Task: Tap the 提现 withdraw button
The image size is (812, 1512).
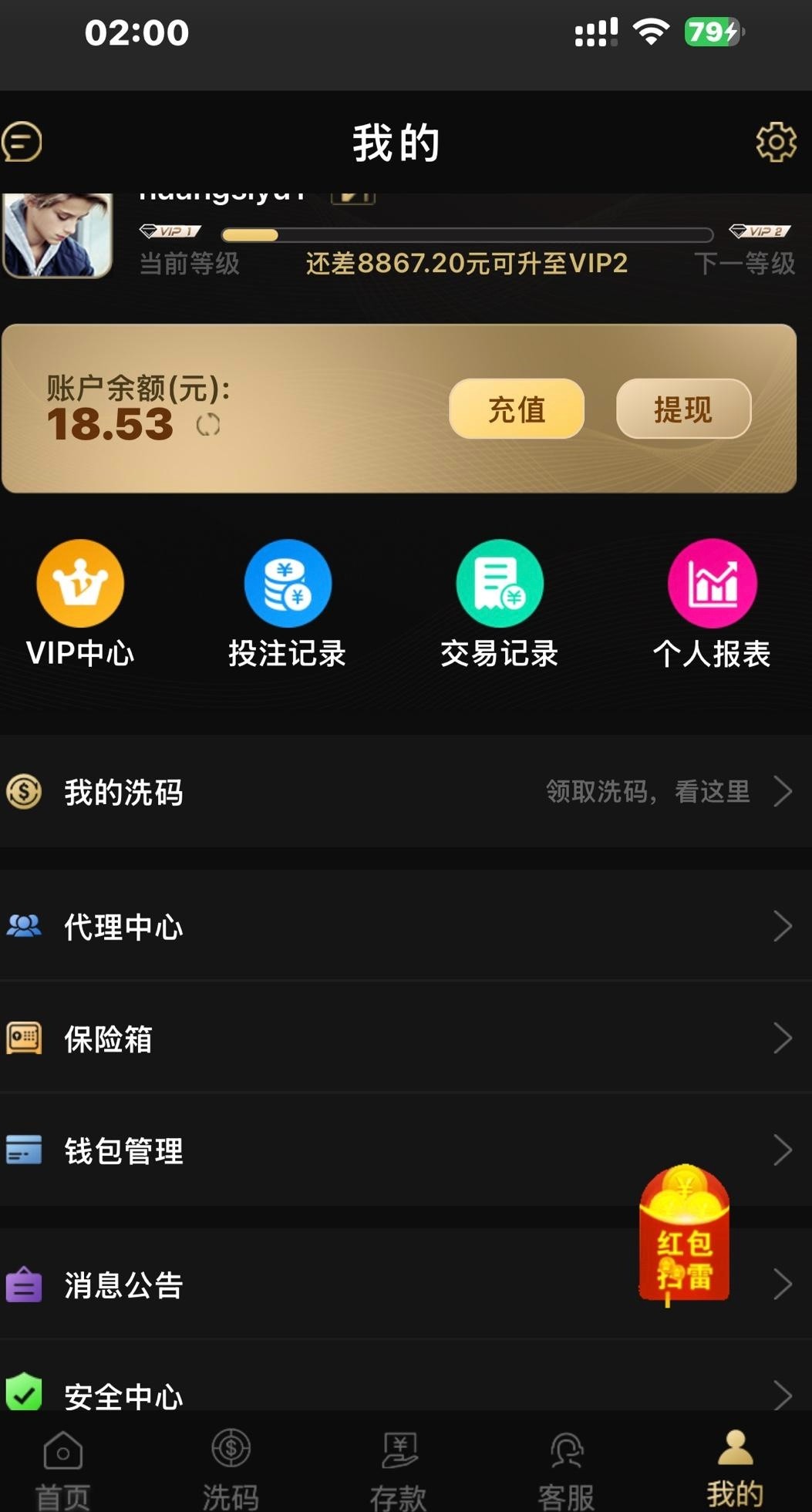Action: click(x=683, y=409)
